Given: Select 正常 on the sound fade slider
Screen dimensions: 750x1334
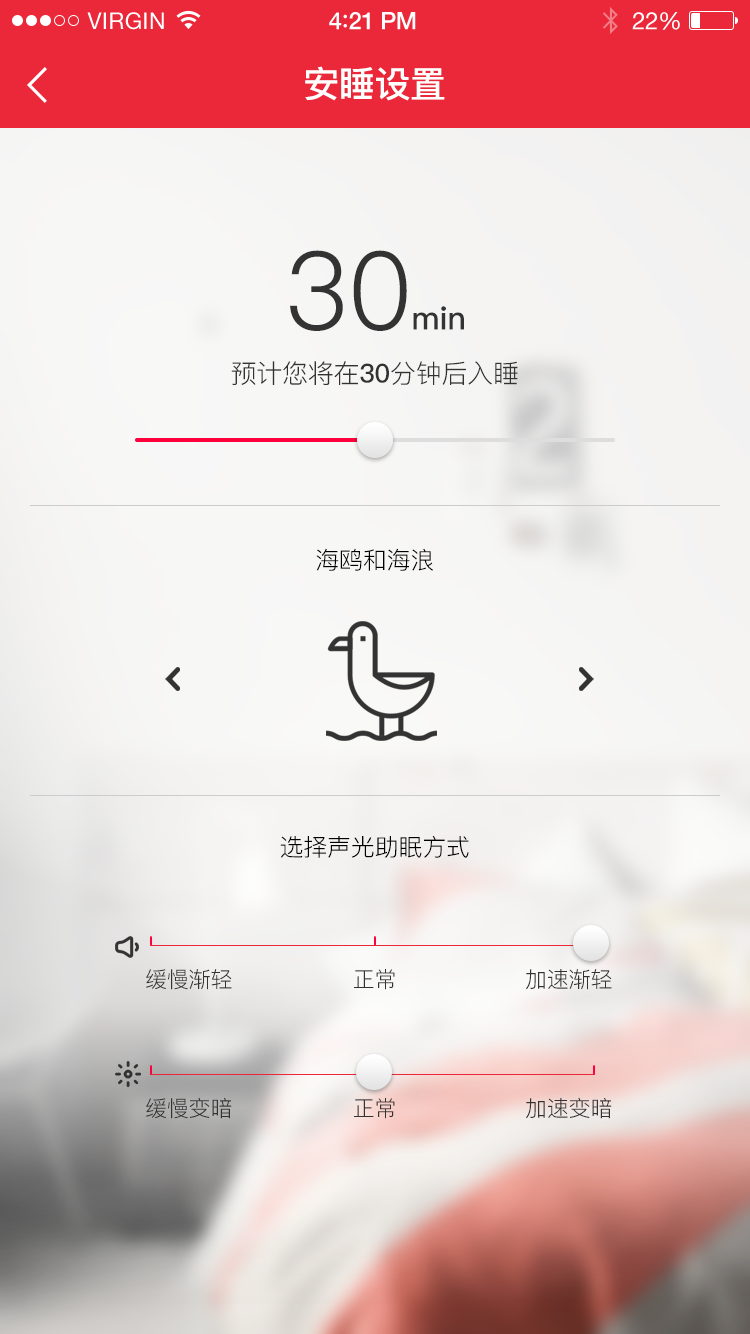Looking at the screenshot, I should [374, 941].
